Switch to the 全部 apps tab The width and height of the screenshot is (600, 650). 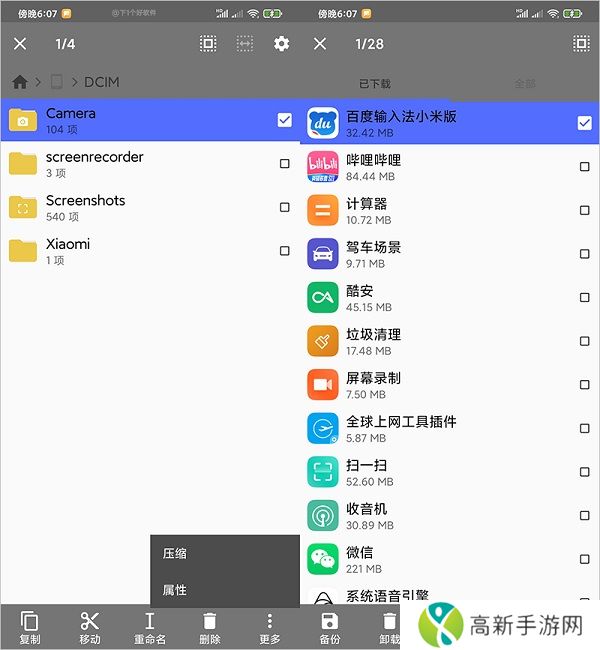tap(524, 84)
